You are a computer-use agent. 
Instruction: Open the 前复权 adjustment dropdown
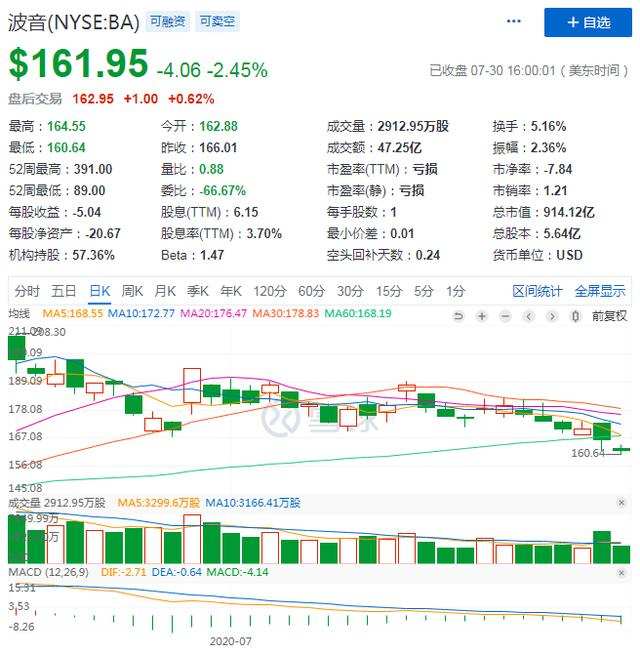(609, 316)
